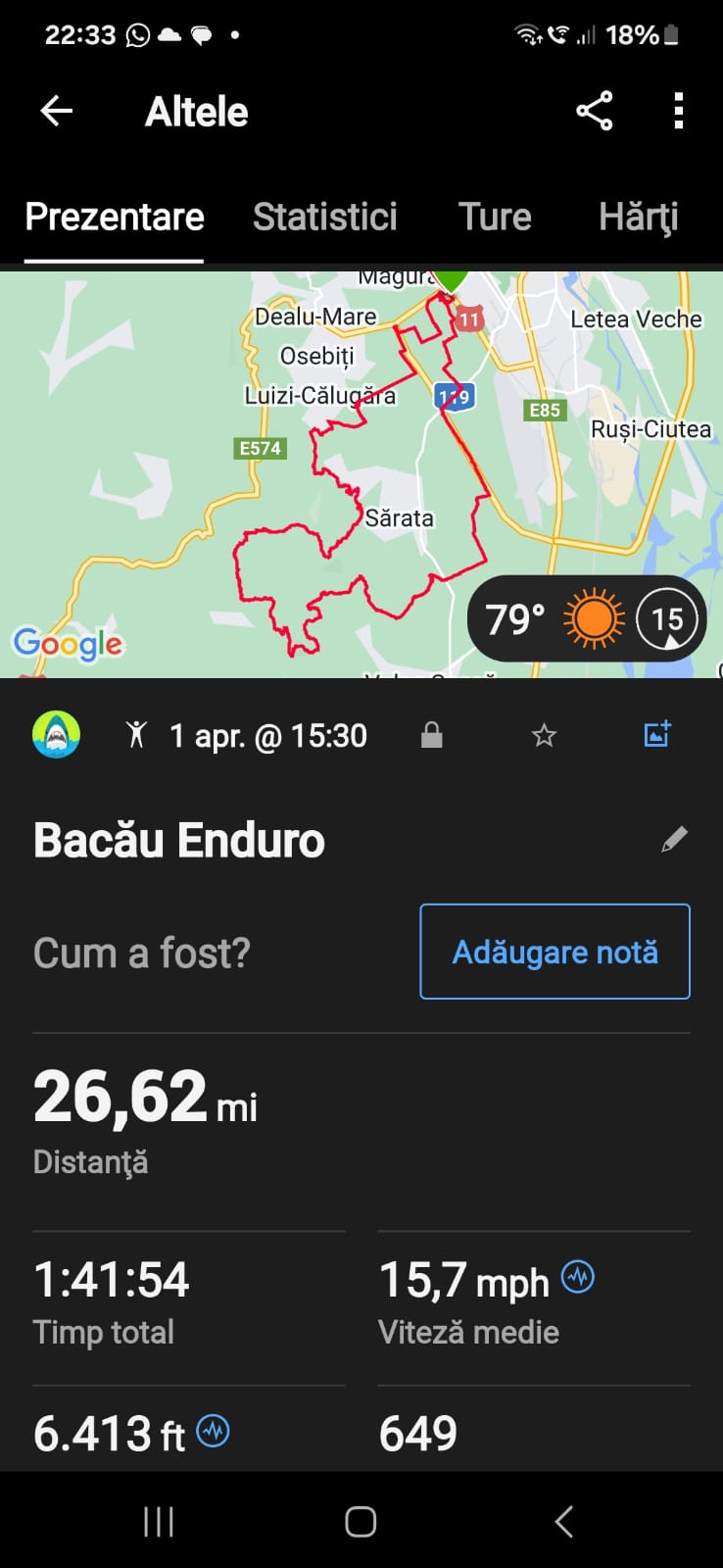Tap the info icon next to 6.413 ft

[x=213, y=1432]
